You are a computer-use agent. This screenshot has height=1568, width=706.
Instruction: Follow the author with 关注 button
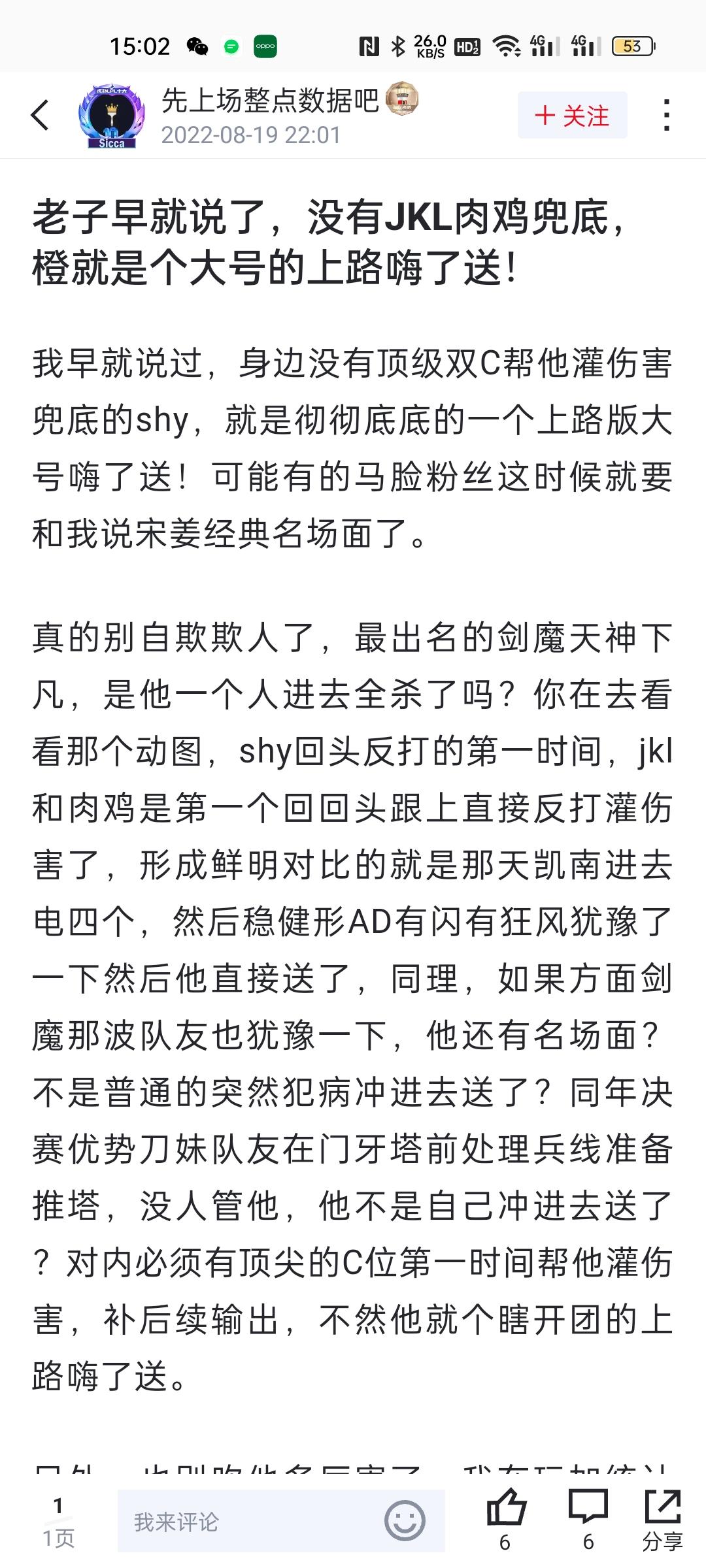(x=572, y=116)
